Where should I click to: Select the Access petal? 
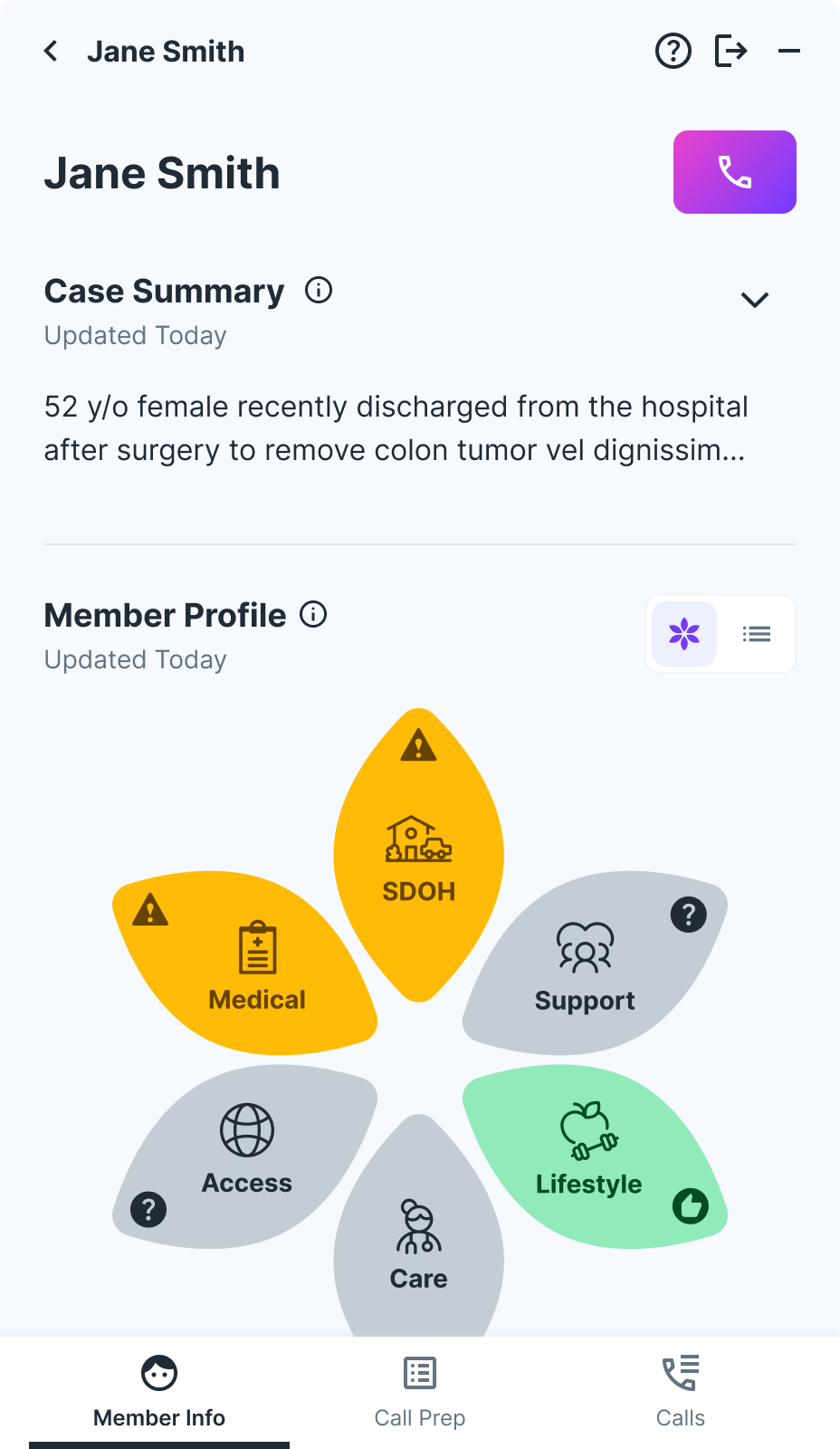(x=245, y=1156)
